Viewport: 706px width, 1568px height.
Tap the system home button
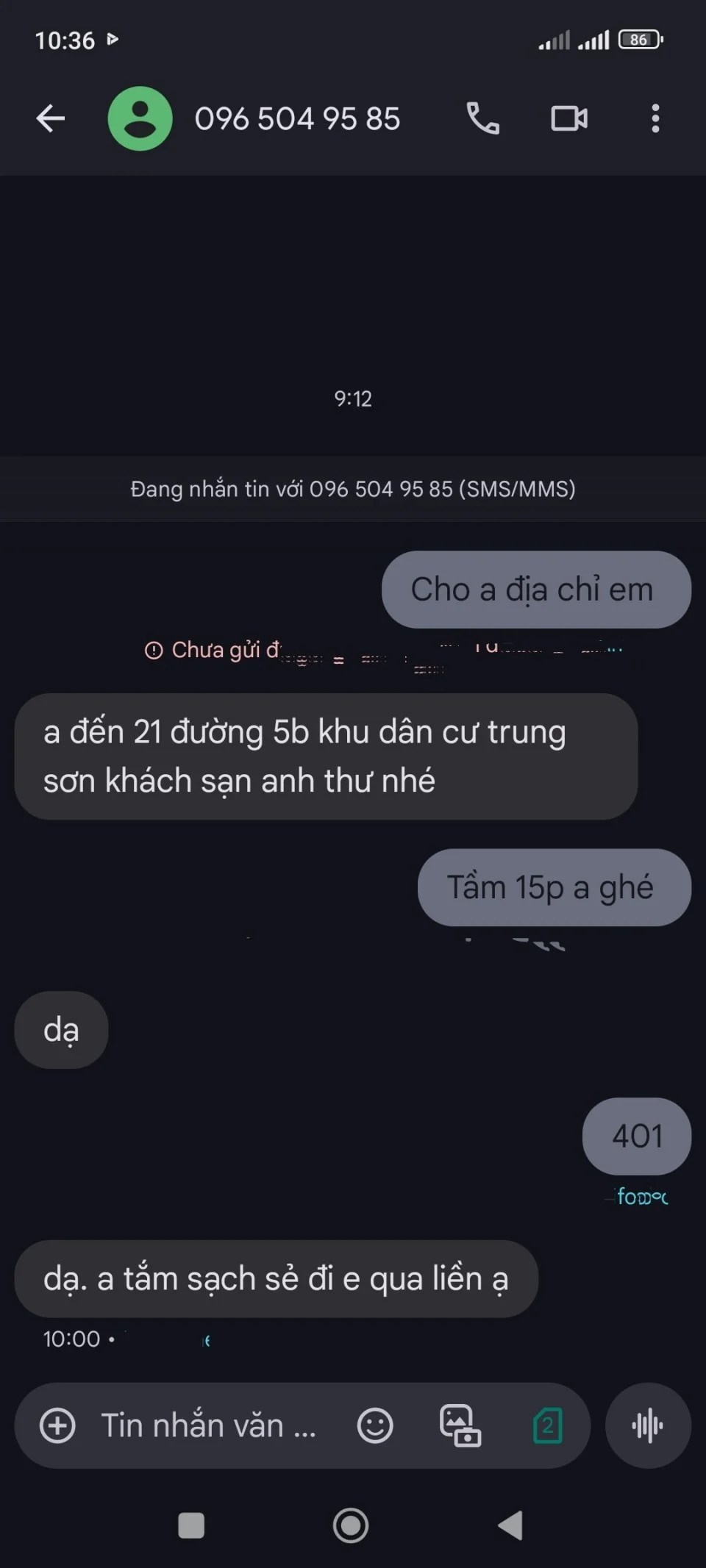coord(351,1525)
